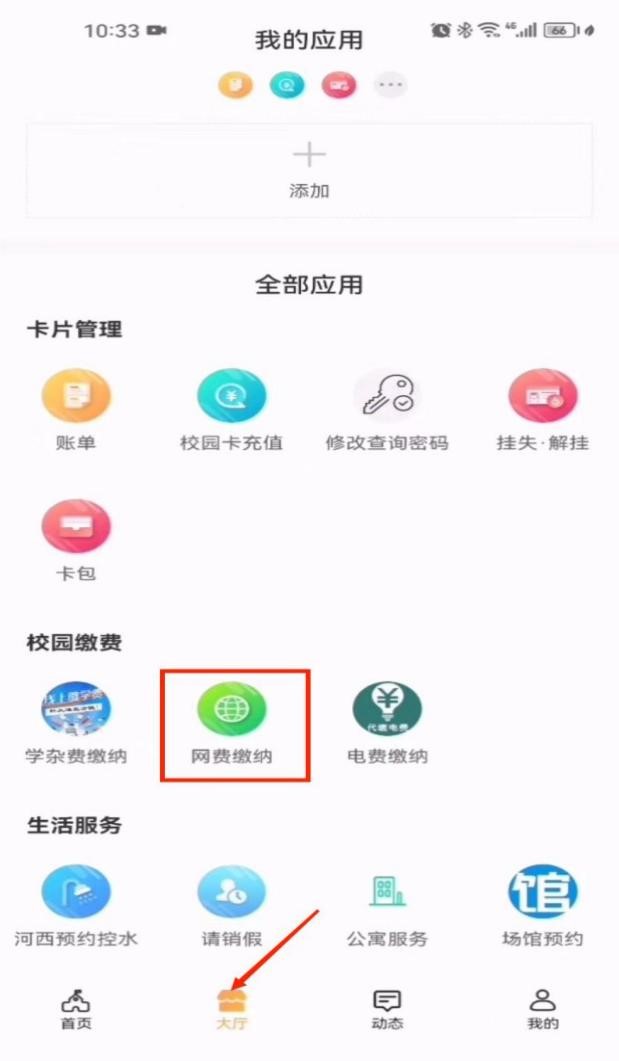Viewport: 619px width, 1061px height.
Task: Switch to the 大厅 hall tab
Action: pyautogui.click(x=231, y=1007)
